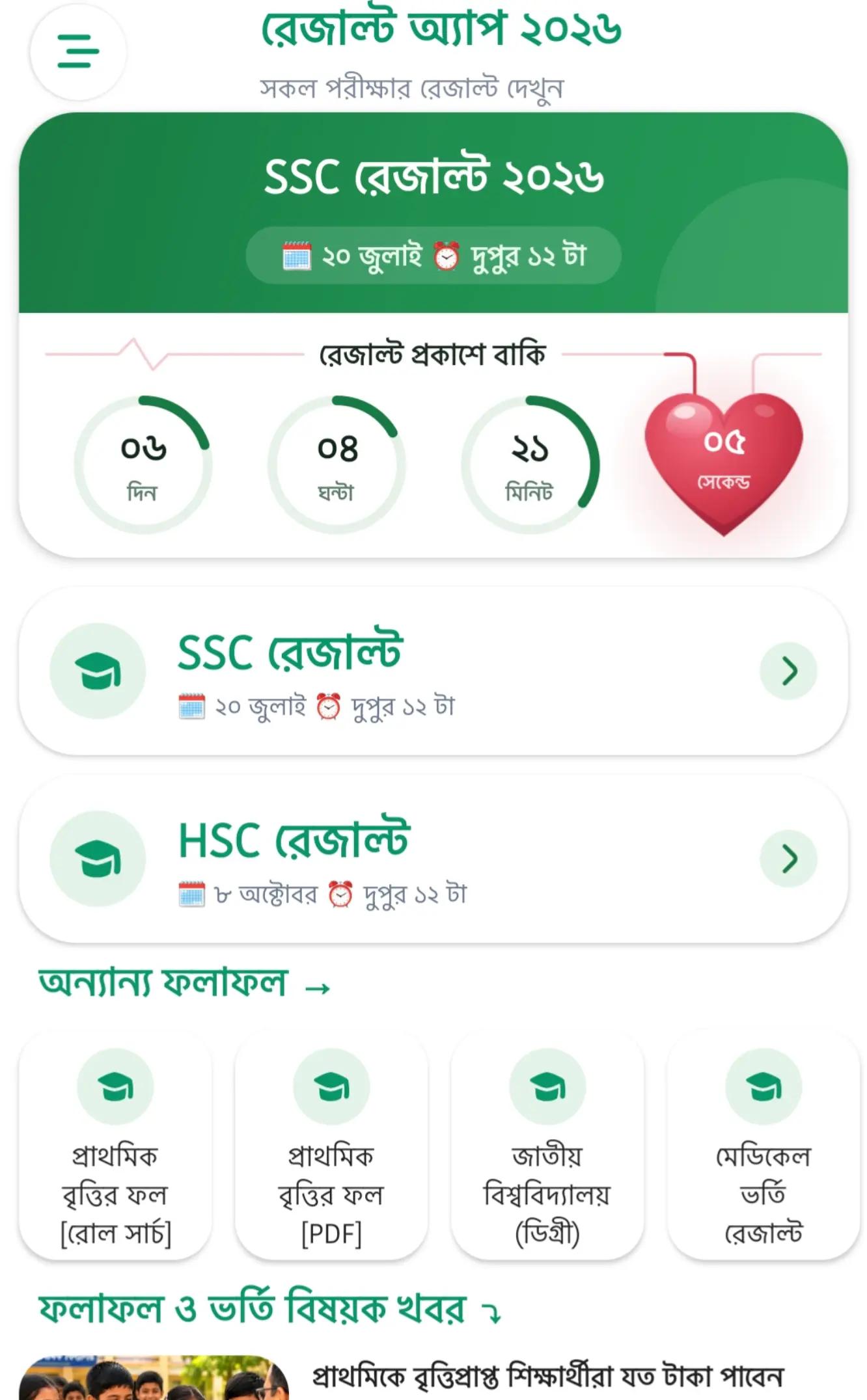Open the hamburger drawer menu
This screenshot has height=1400, width=867.
click(x=78, y=51)
